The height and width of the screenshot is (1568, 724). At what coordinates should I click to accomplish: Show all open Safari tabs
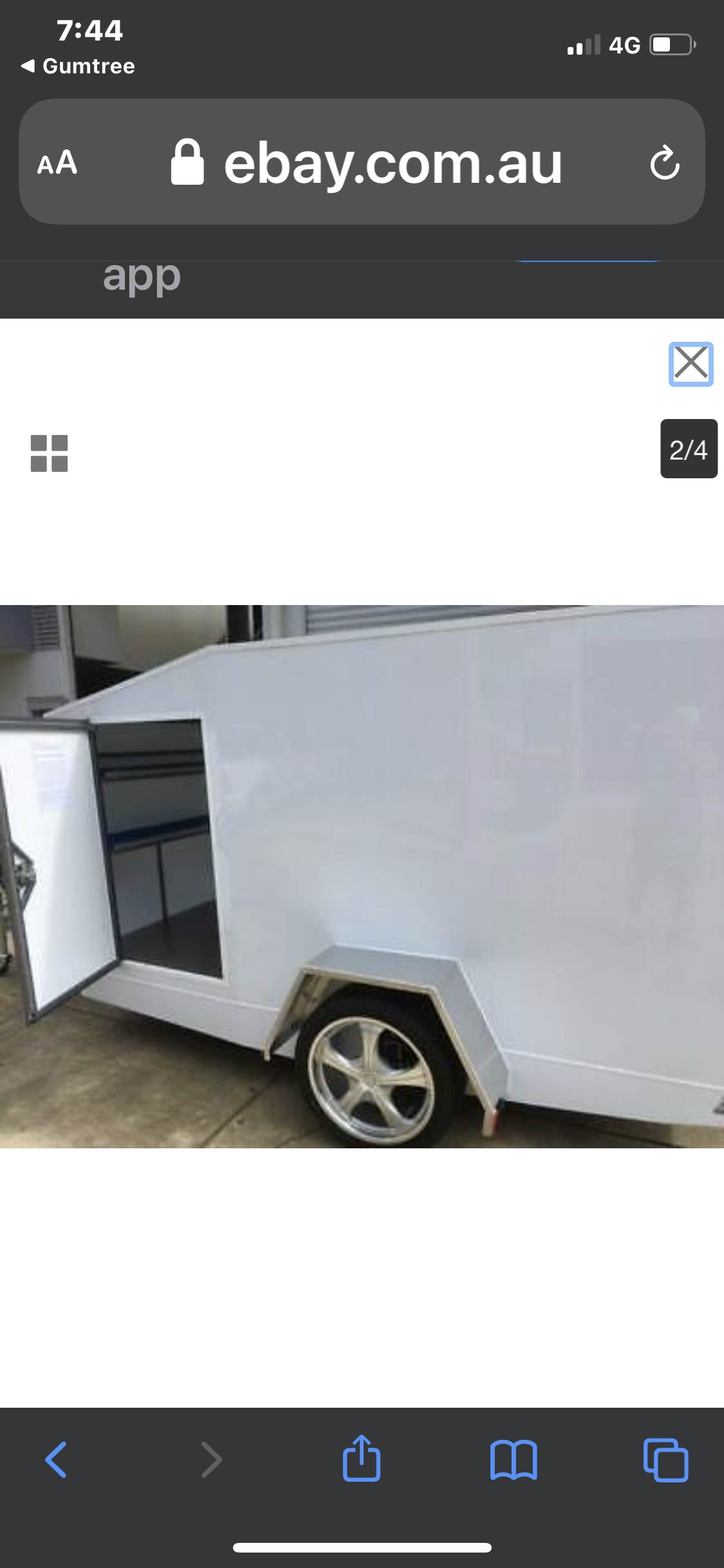click(x=665, y=1459)
